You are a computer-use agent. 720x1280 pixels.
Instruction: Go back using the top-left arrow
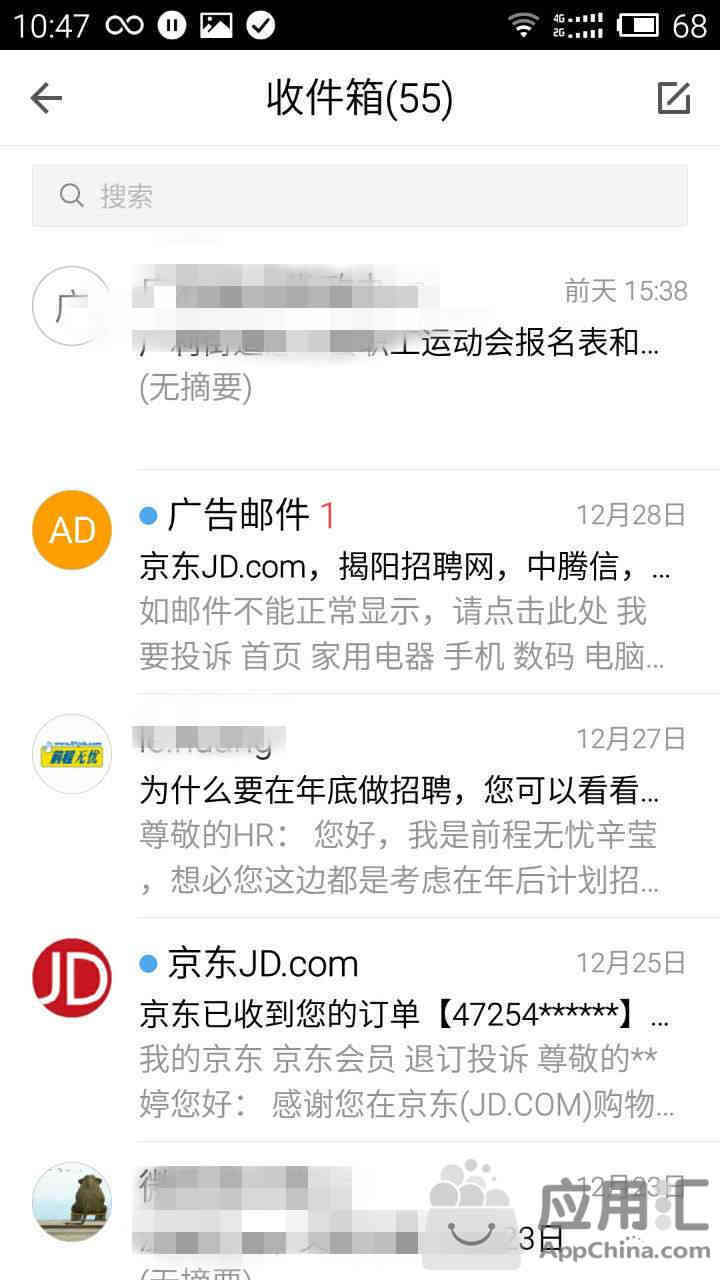click(46, 97)
